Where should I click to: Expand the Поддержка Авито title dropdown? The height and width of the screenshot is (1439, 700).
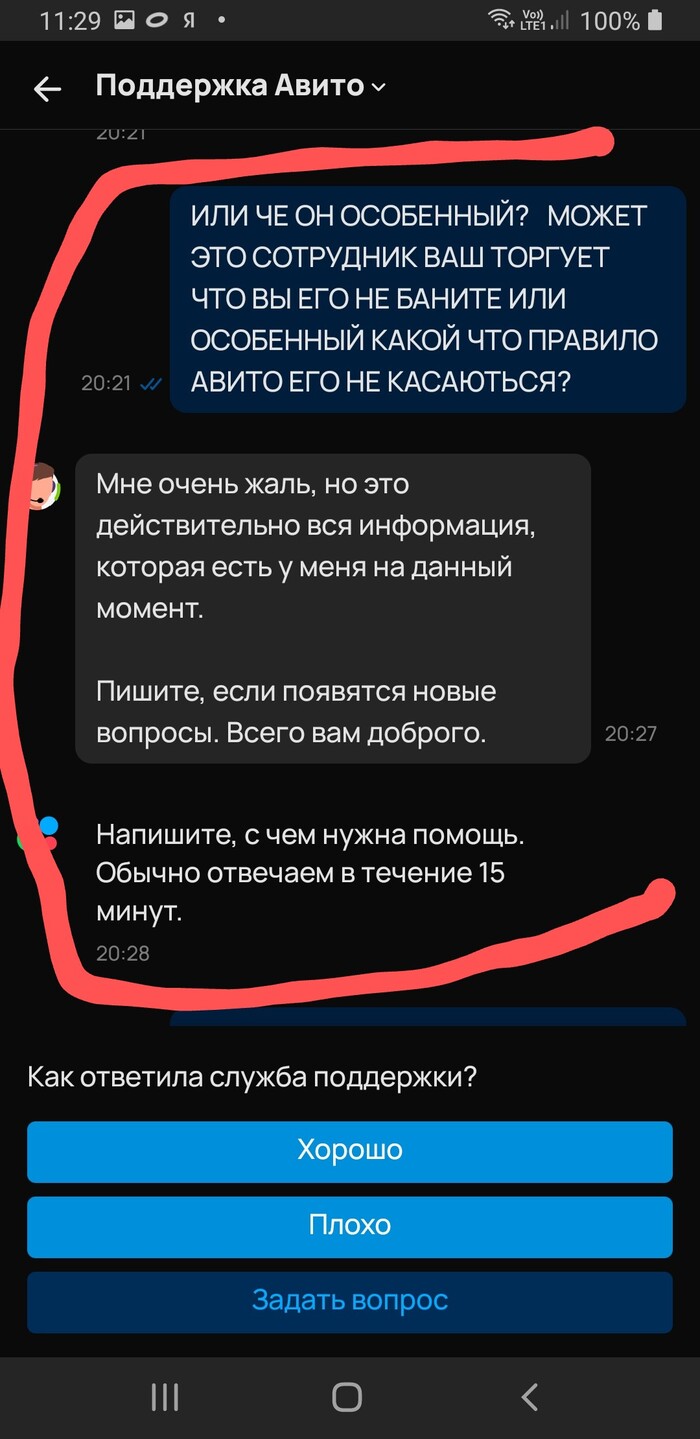click(378, 87)
